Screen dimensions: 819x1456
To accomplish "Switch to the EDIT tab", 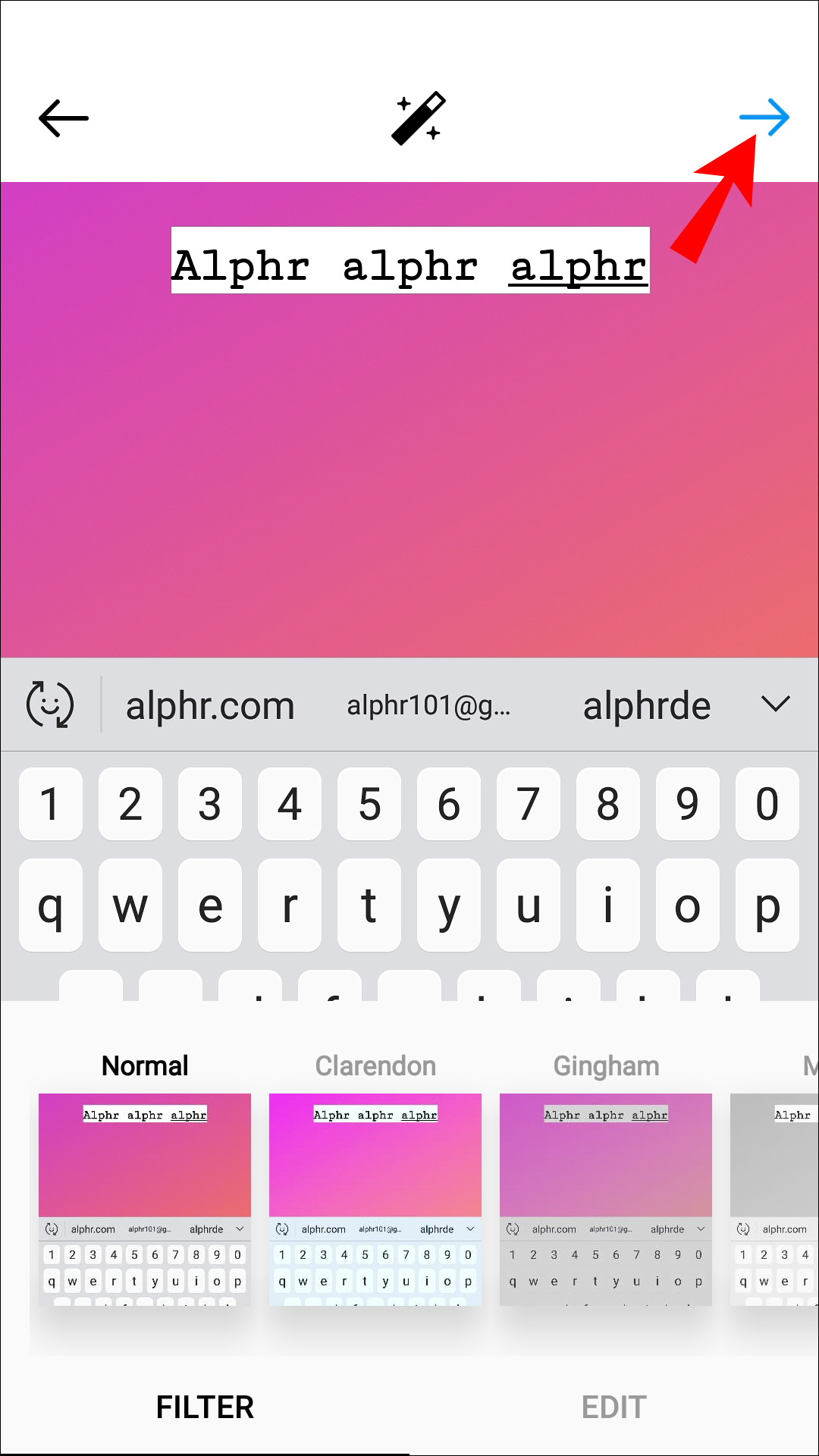I will click(x=613, y=1407).
